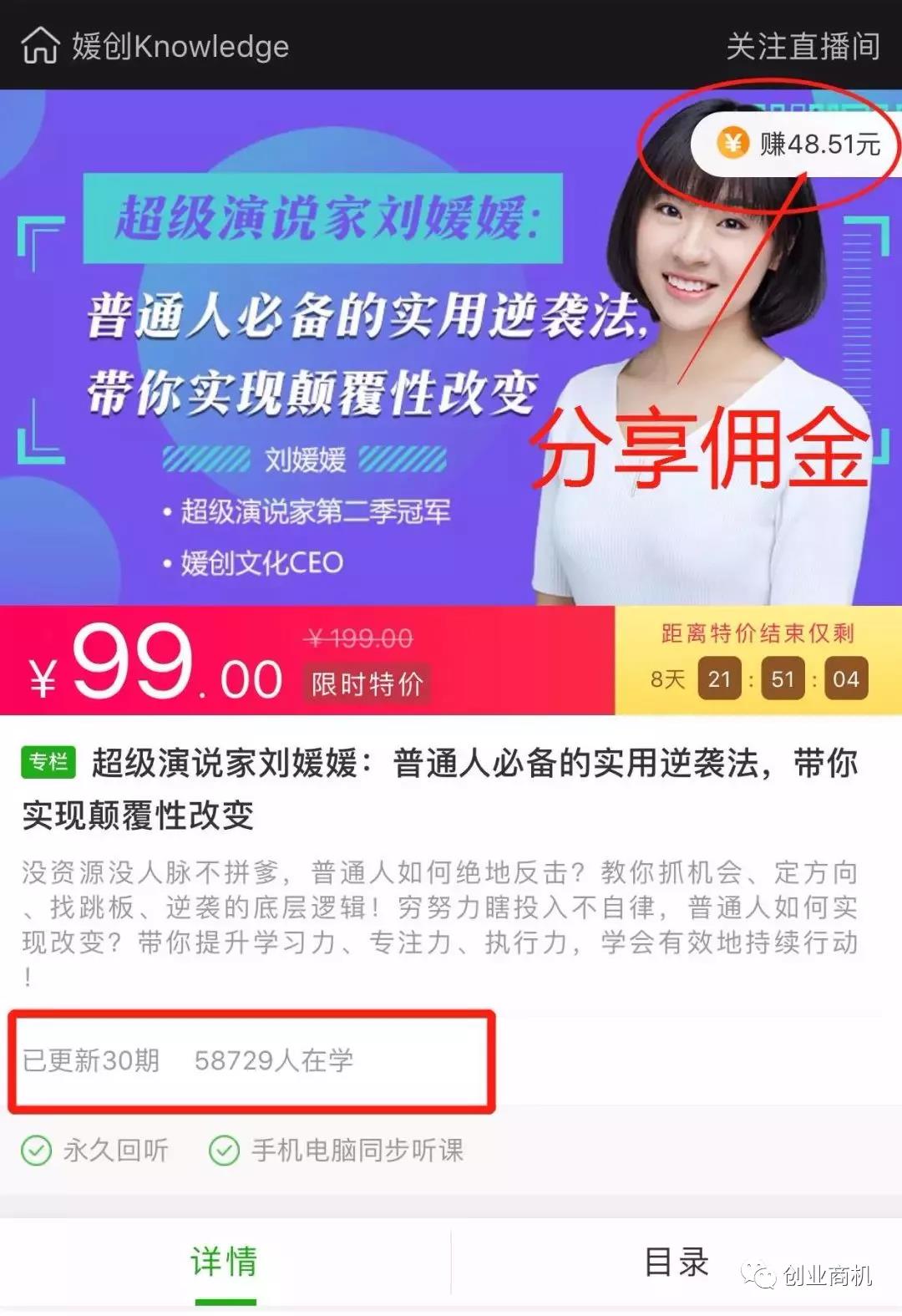Go to the 媛创Knowledge home icon
902x1316 pixels.
point(40,45)
